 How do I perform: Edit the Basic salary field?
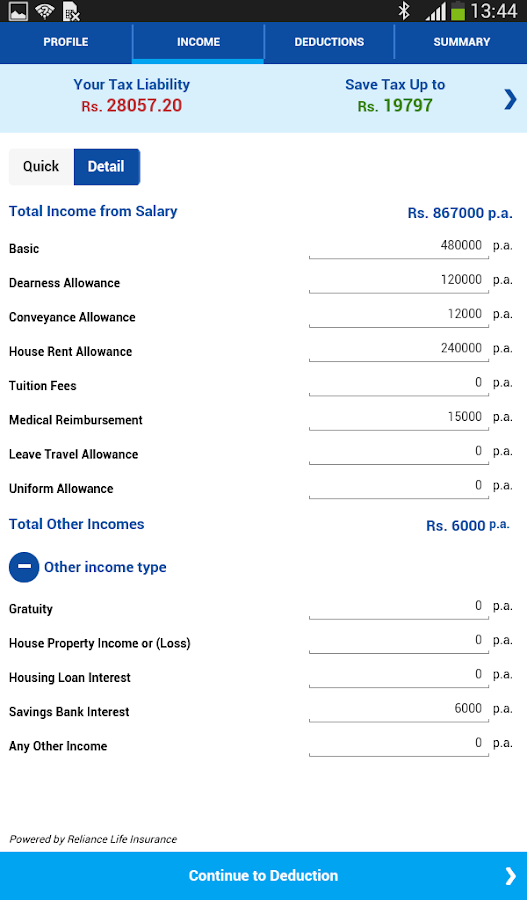[399, 247]
